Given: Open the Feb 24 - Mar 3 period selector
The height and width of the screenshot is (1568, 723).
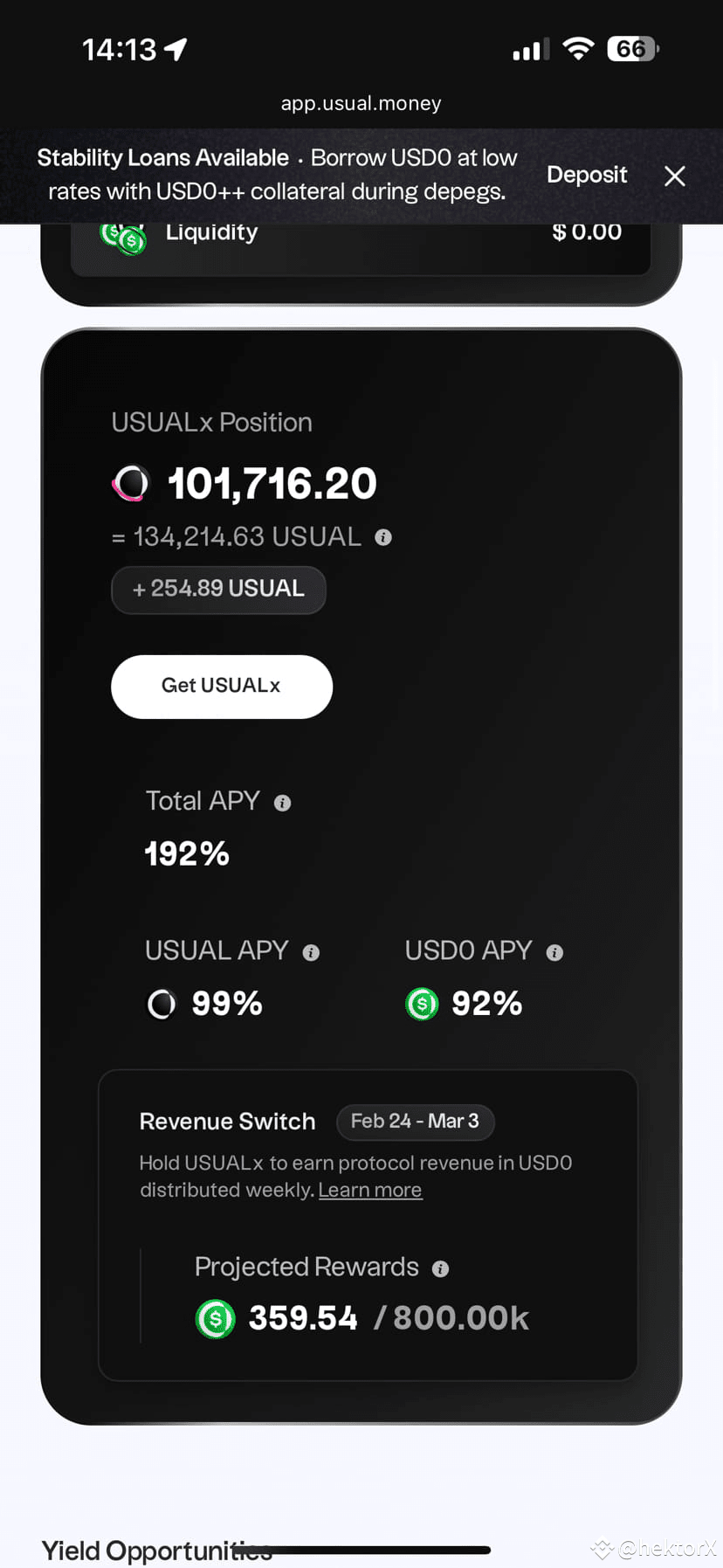Looking at the screenshot, I should click(x=416, y=1122).
